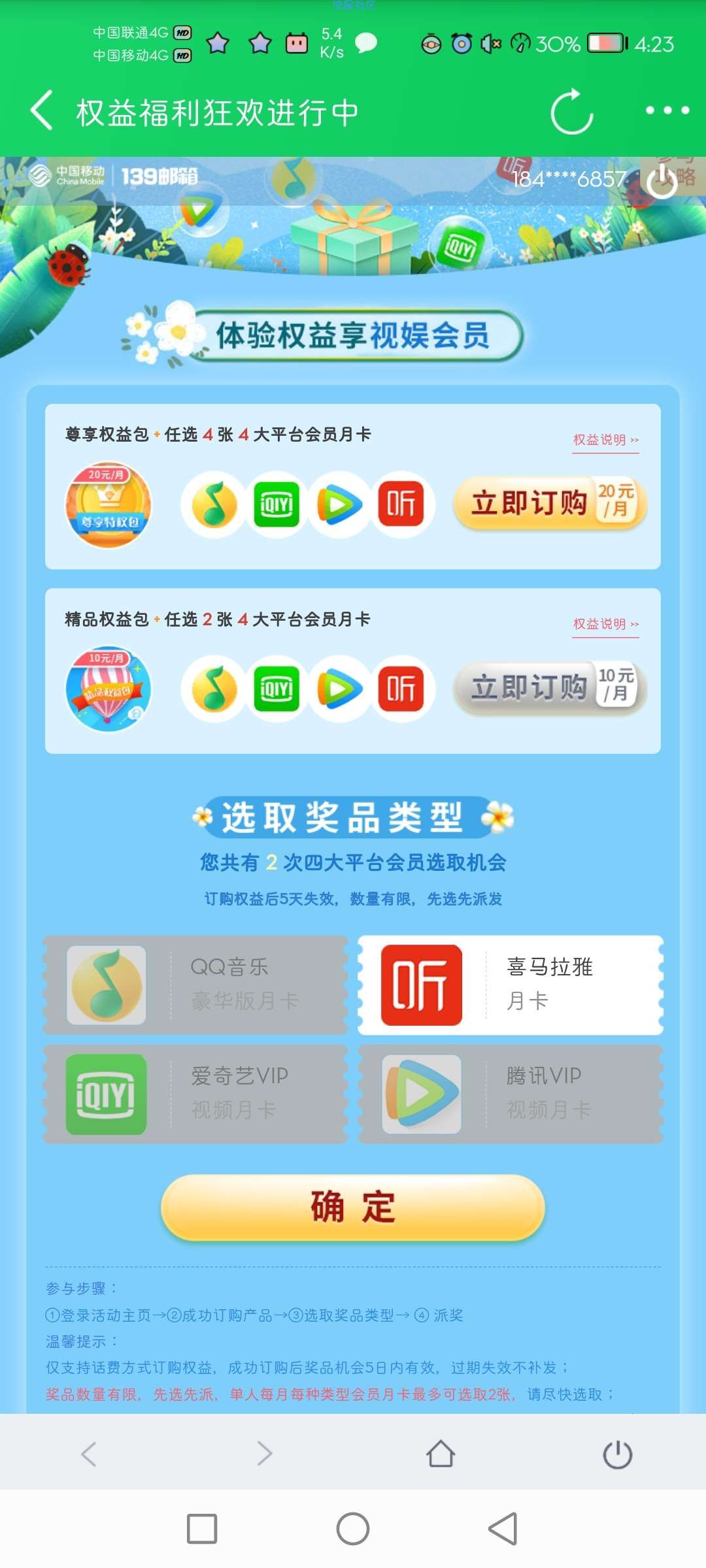Select the 喜马拉雅 月卡 prize
This screenshot has height=1568, width=706.
(511, 985)
